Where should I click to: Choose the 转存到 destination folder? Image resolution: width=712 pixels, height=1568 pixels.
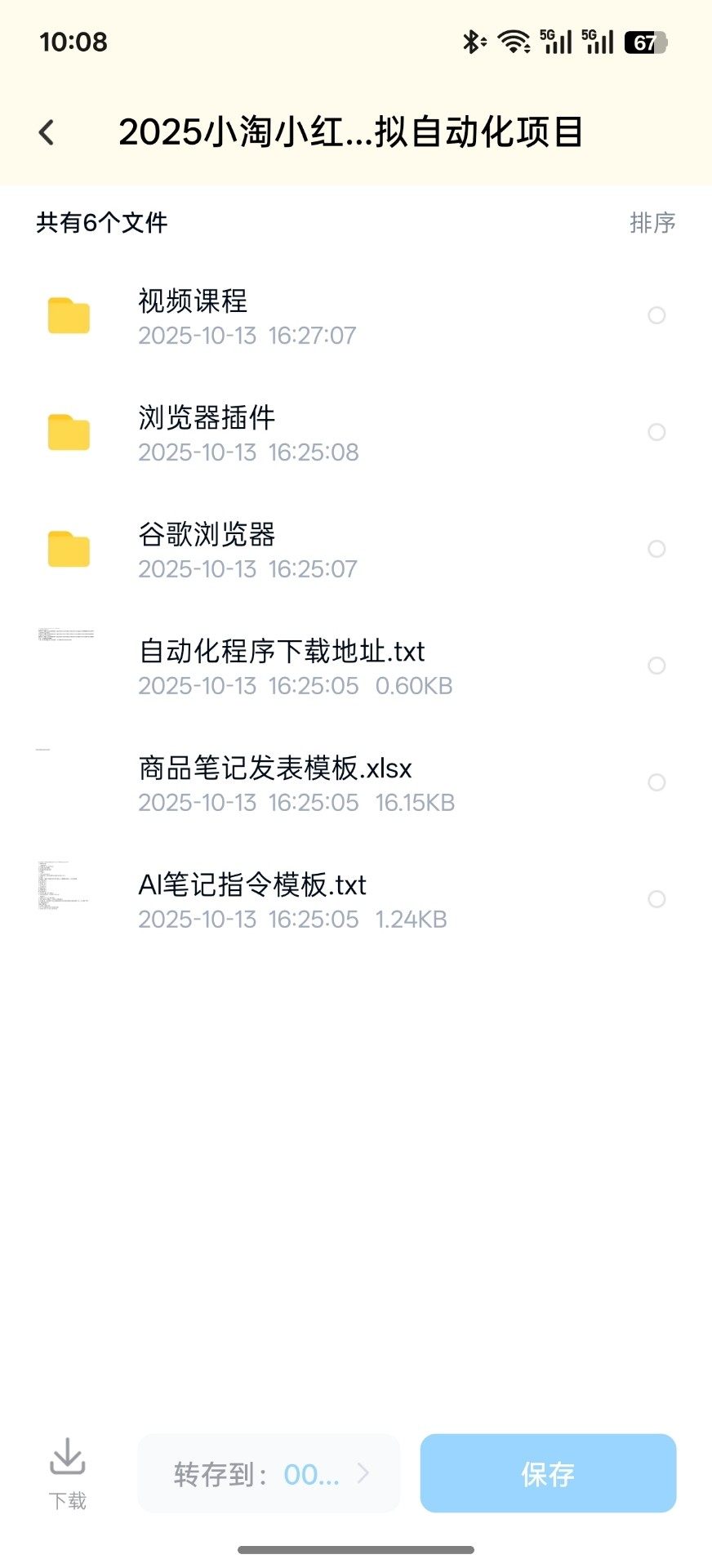269,1474
